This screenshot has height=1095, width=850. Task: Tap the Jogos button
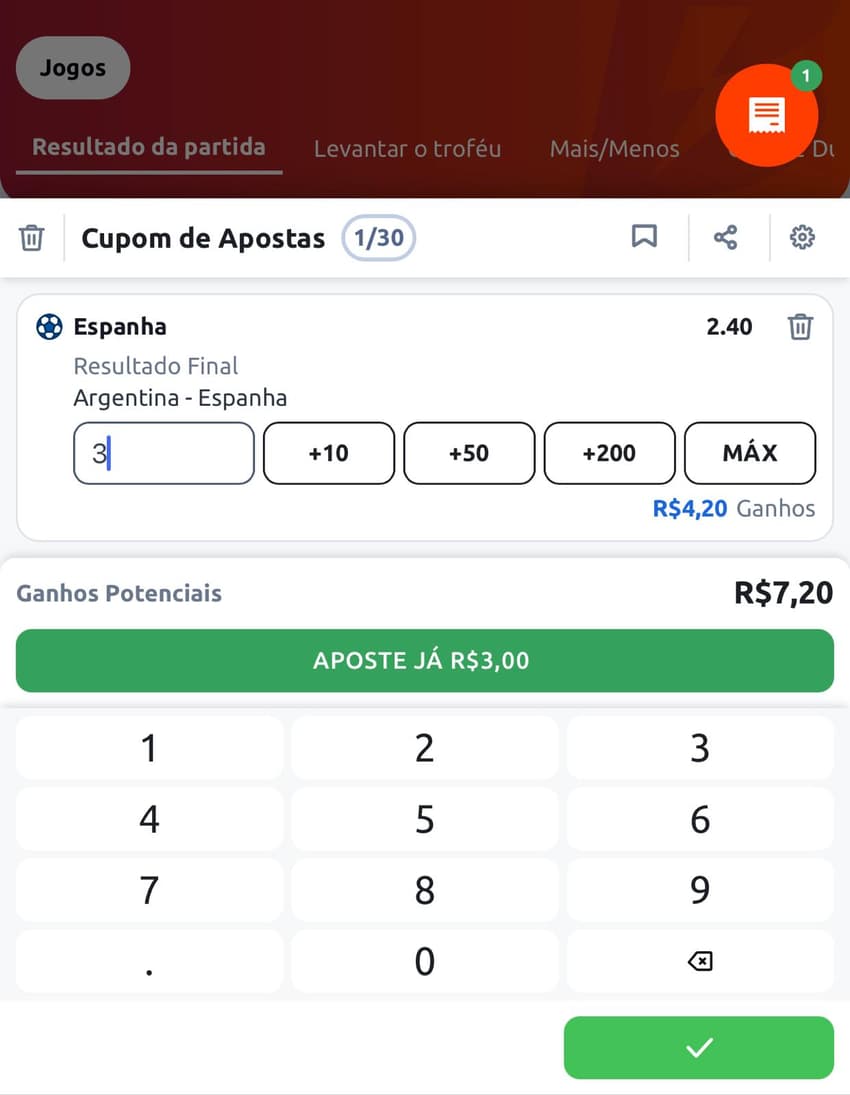pos(72,68)
